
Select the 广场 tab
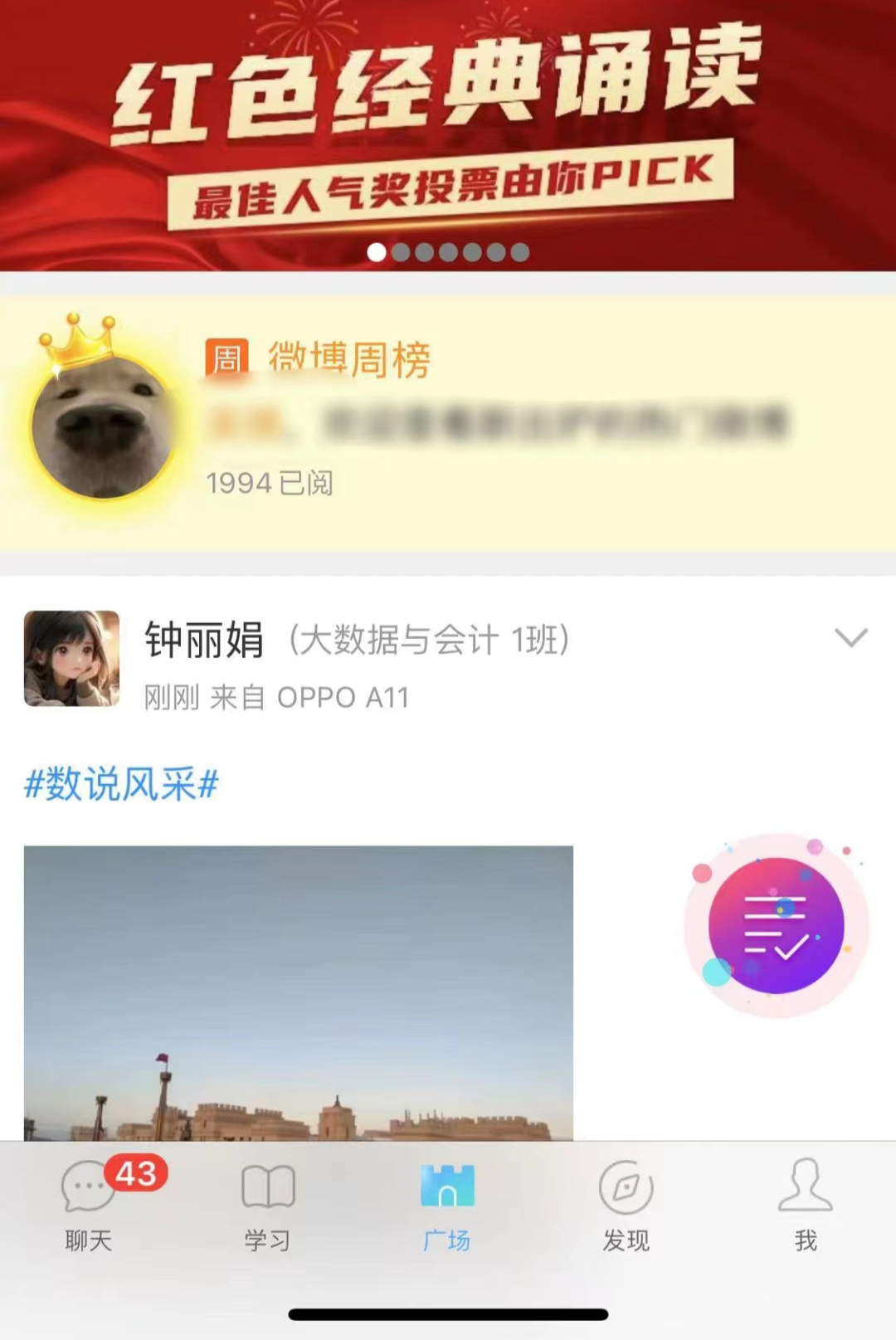(x=447, y=1203)
